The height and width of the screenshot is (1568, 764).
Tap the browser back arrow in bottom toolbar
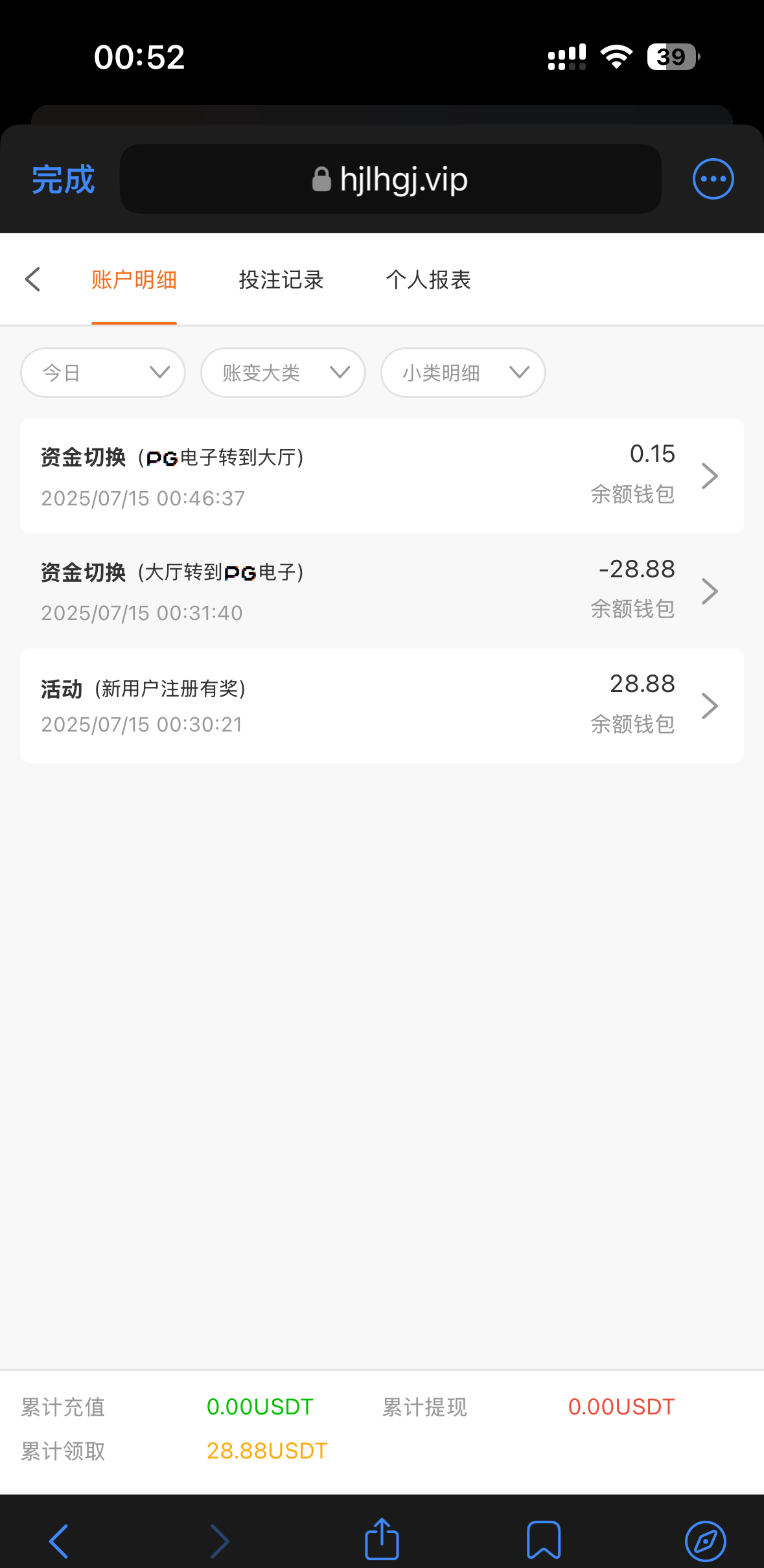[x=59, y=1541]
